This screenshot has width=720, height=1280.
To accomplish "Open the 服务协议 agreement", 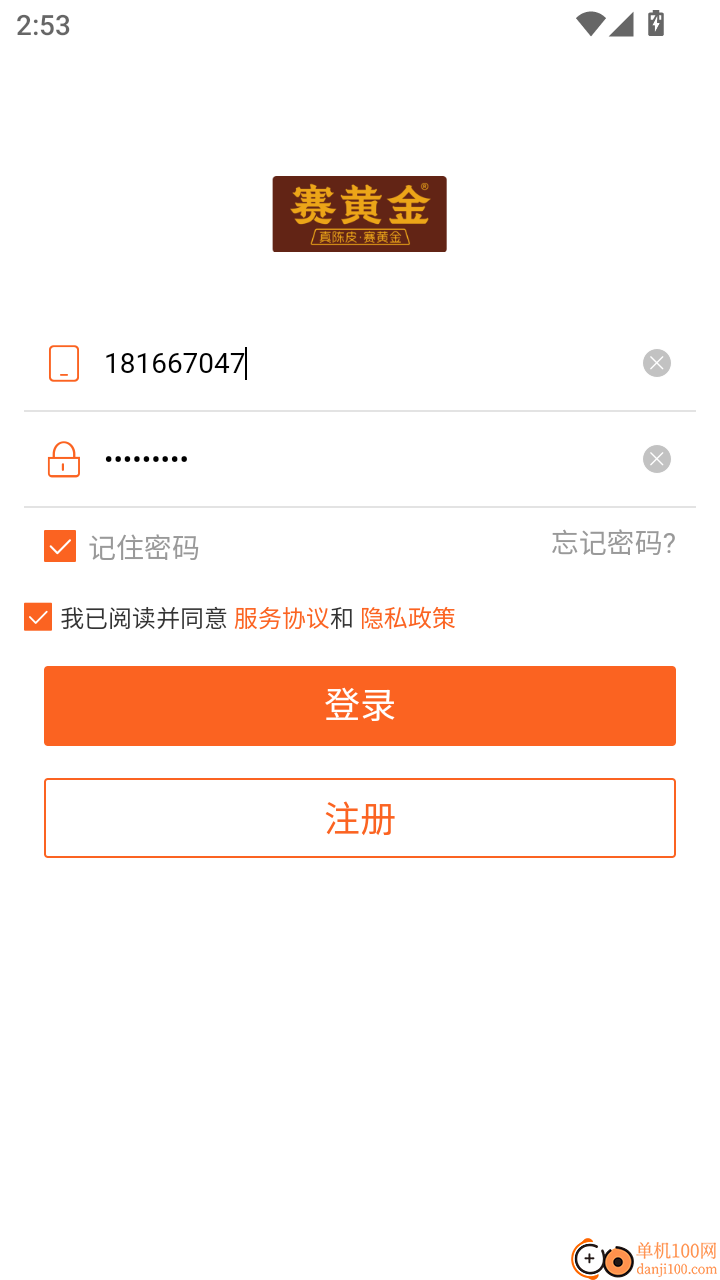I will pyautogui.click(x=280, y=618).
